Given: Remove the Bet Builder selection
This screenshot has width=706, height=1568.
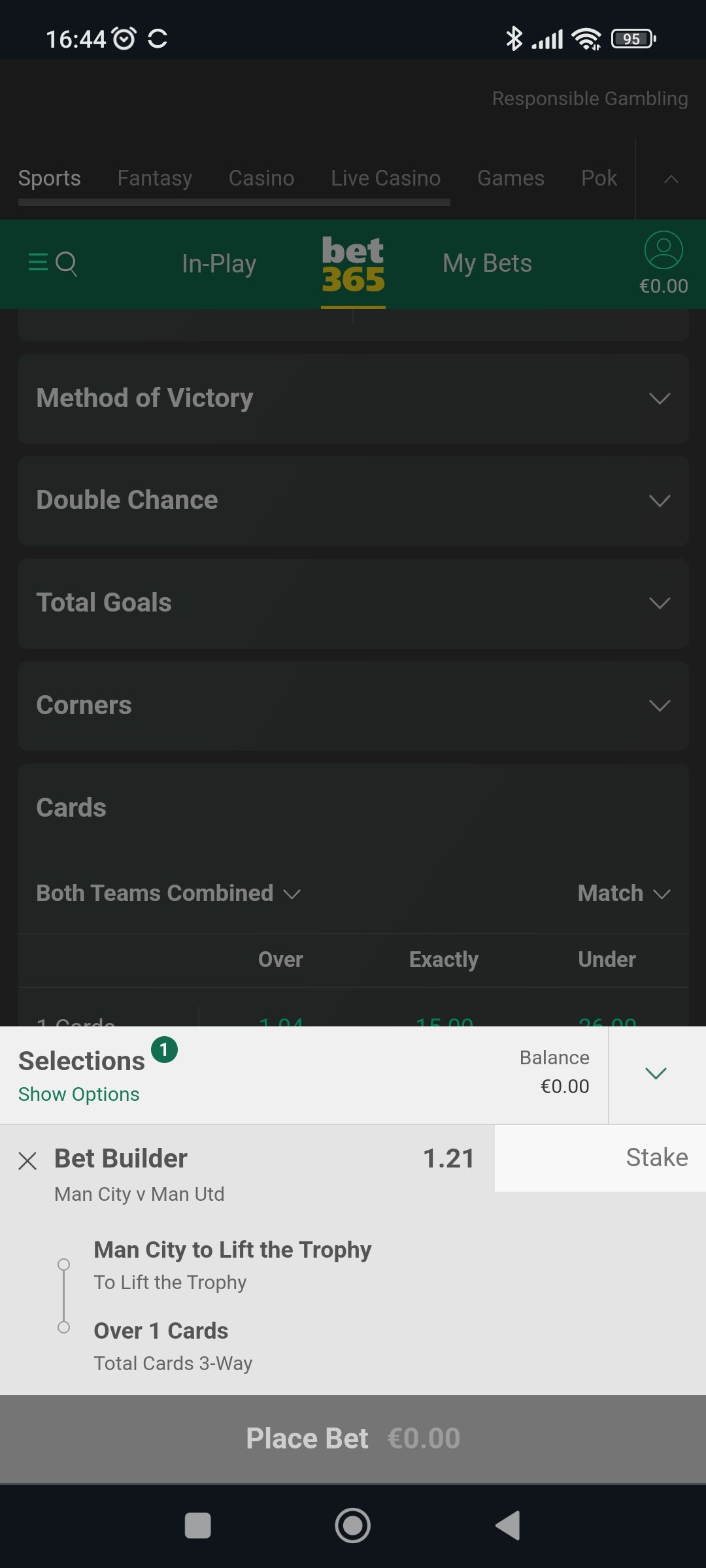Looking at the screenshot, I should pyautogui.click(x=27, y=1161).
